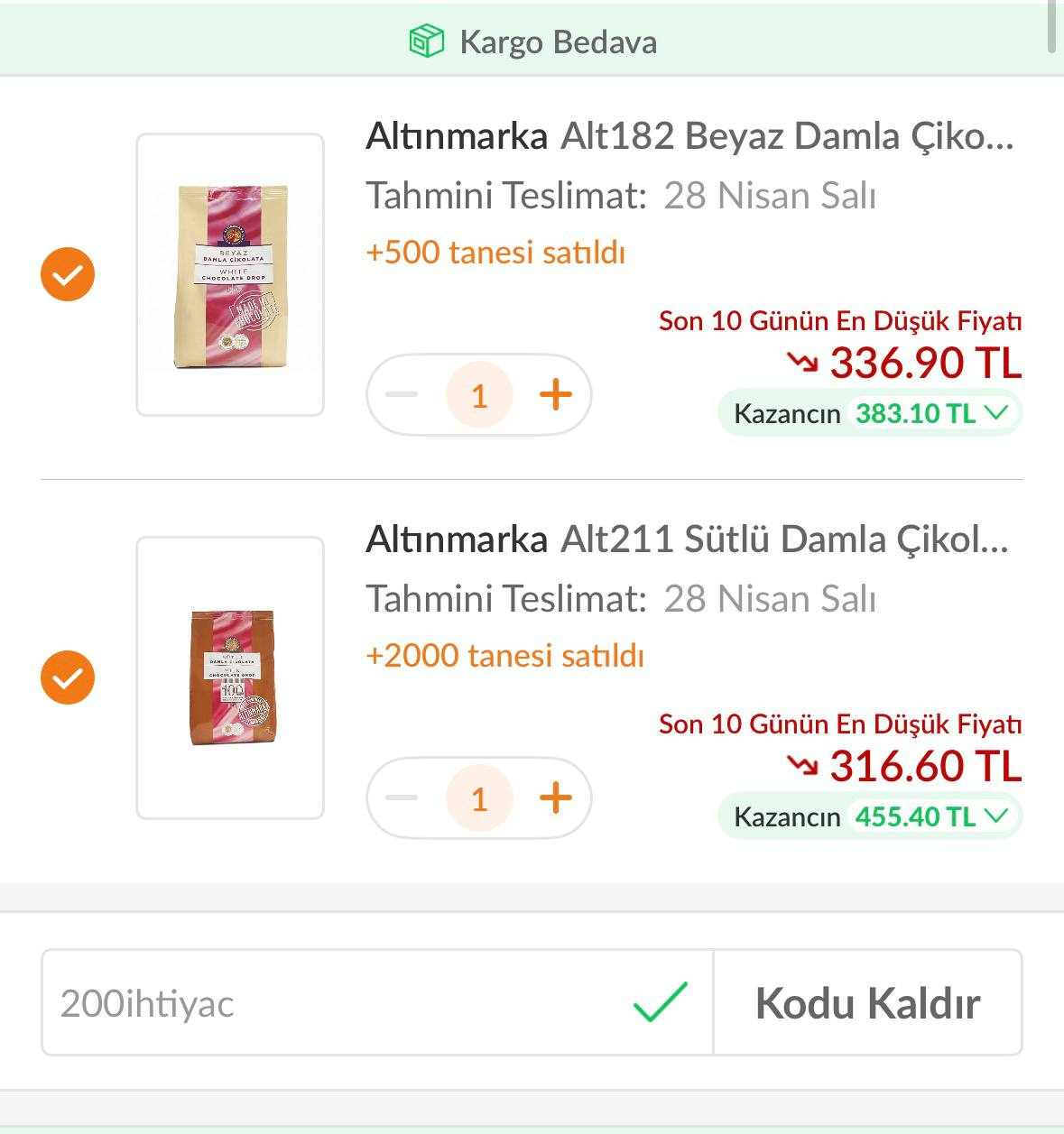Expand Kazancın 455.40 TL savings details
The height and width of the screenshot is (1134, 1064).
(871, 817)
